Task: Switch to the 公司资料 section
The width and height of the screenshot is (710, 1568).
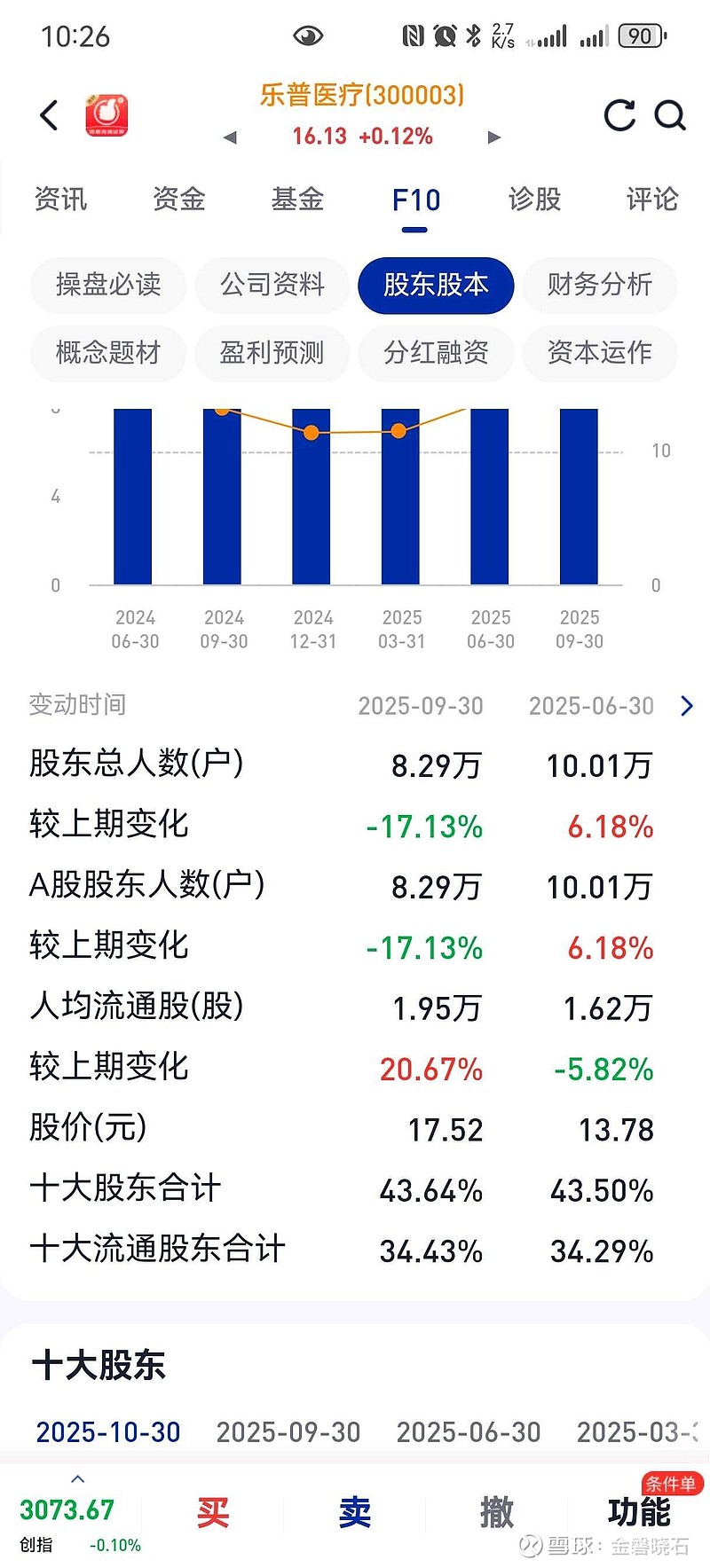Action: click(272, 286)
